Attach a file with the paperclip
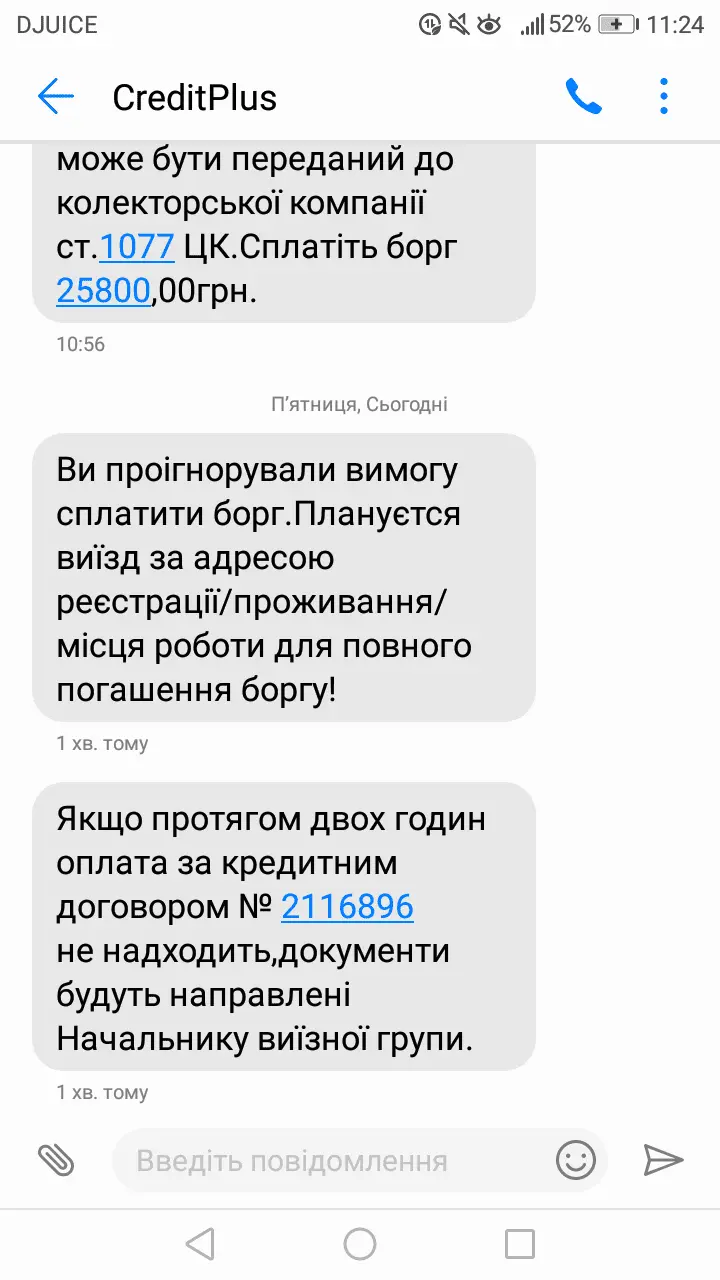This screenshot has width=720, height=1280. (56, 1160)
